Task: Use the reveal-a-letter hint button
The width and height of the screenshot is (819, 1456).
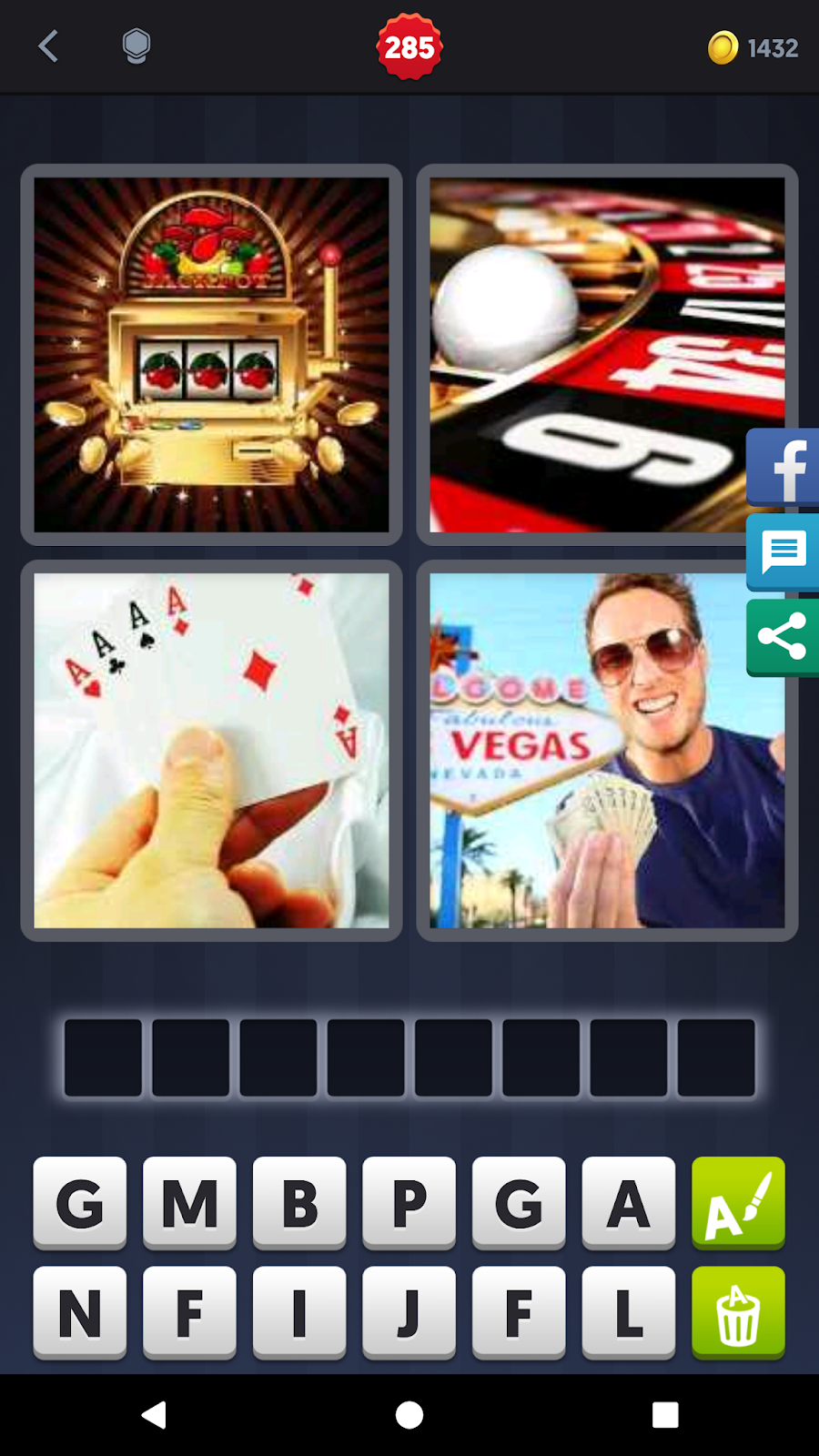Action: (738, 1203)
